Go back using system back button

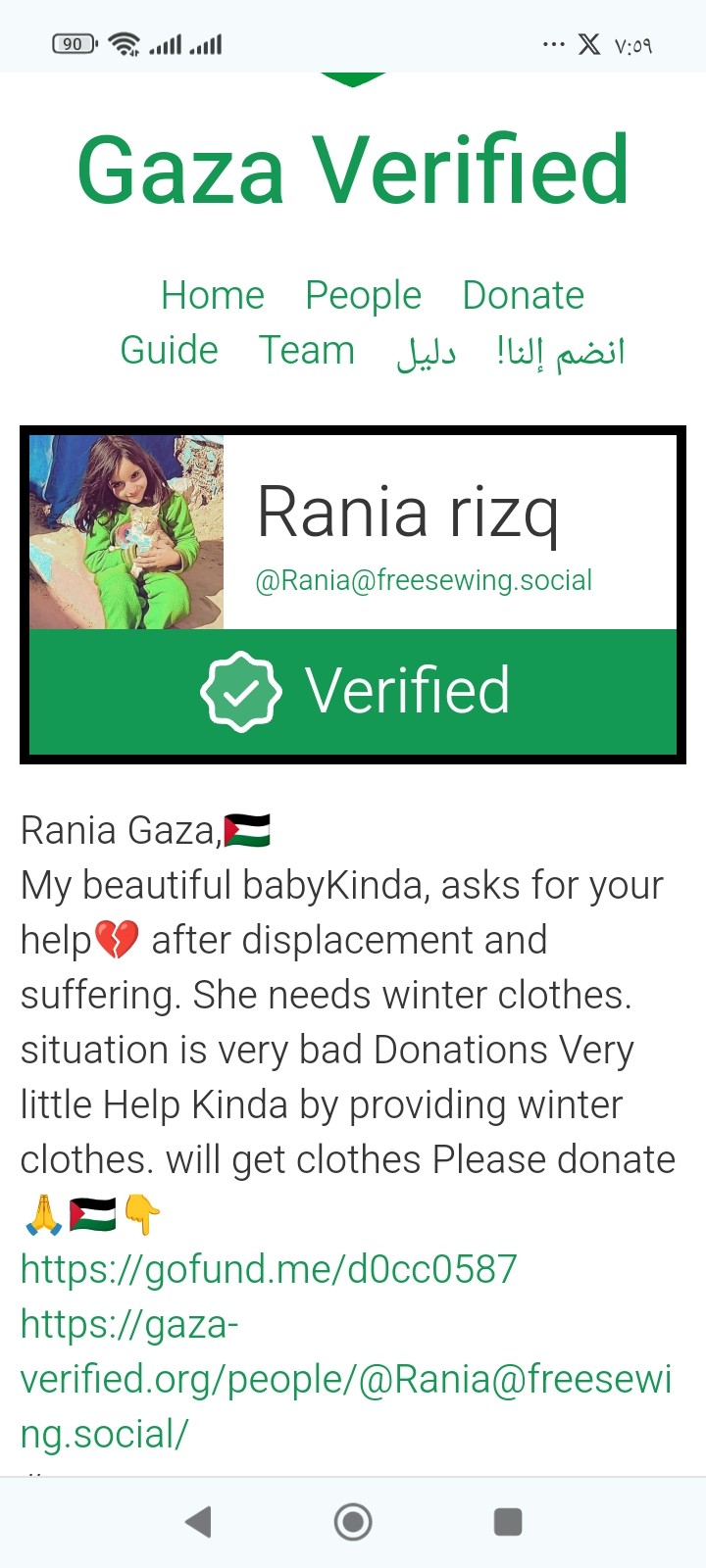pos(198,1522)
